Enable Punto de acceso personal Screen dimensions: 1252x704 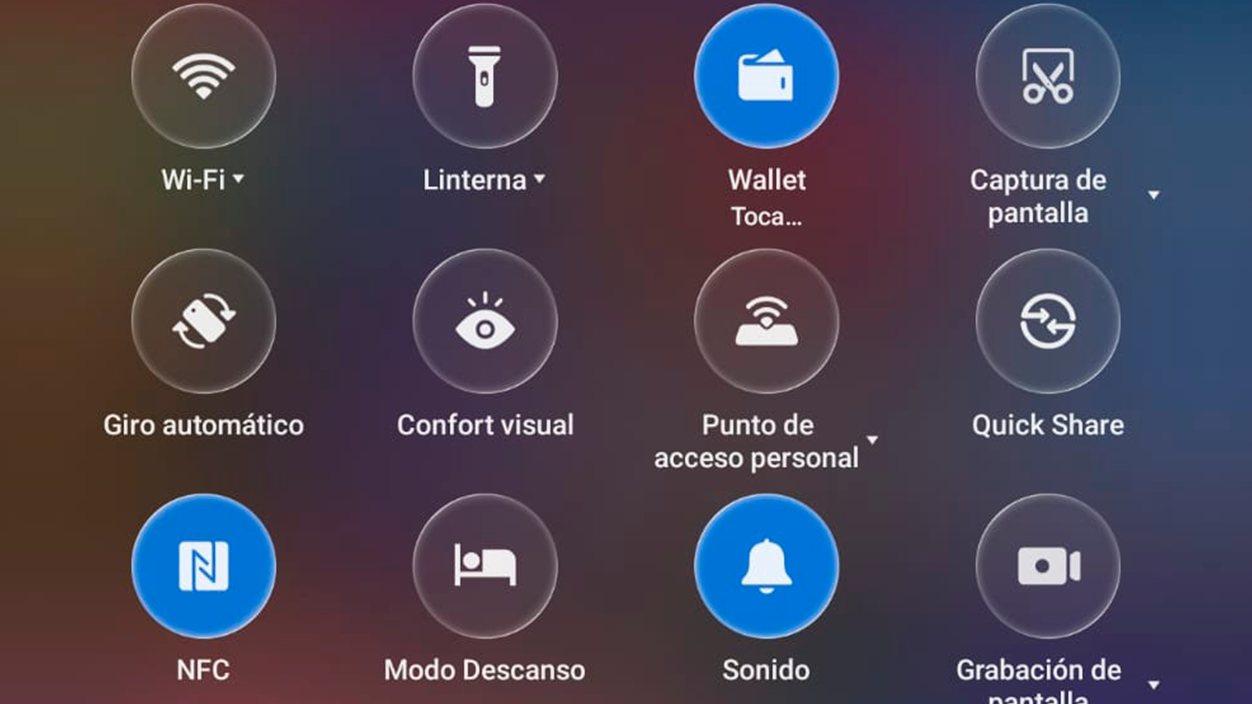pos(766,321)
